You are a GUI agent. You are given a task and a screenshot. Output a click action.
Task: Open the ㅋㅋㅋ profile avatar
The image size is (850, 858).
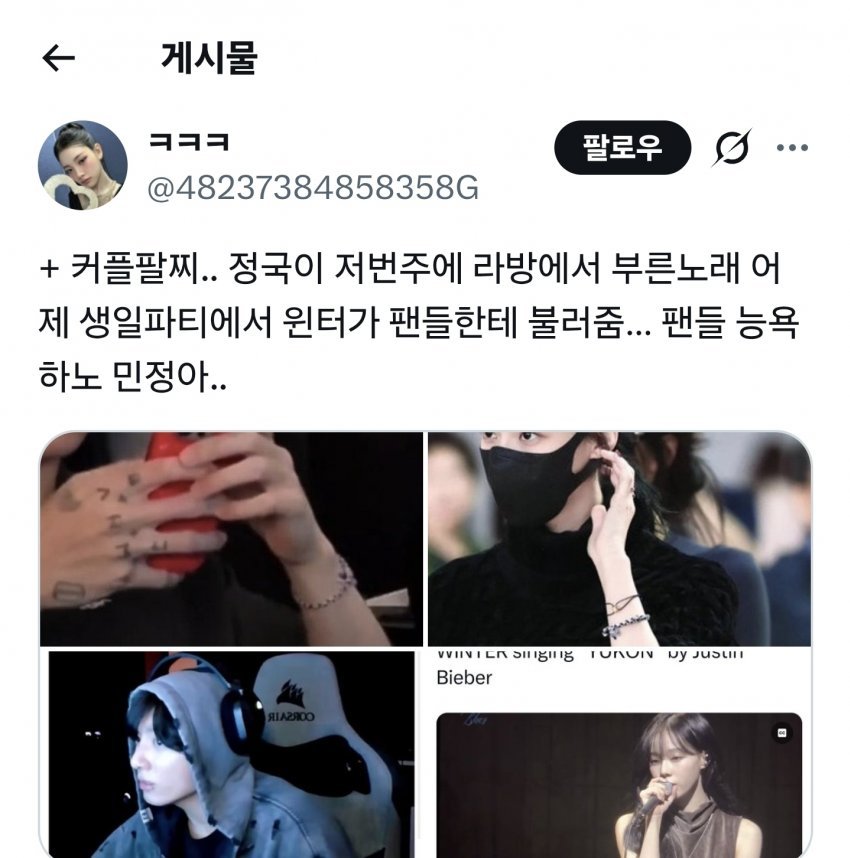[82, 165]
